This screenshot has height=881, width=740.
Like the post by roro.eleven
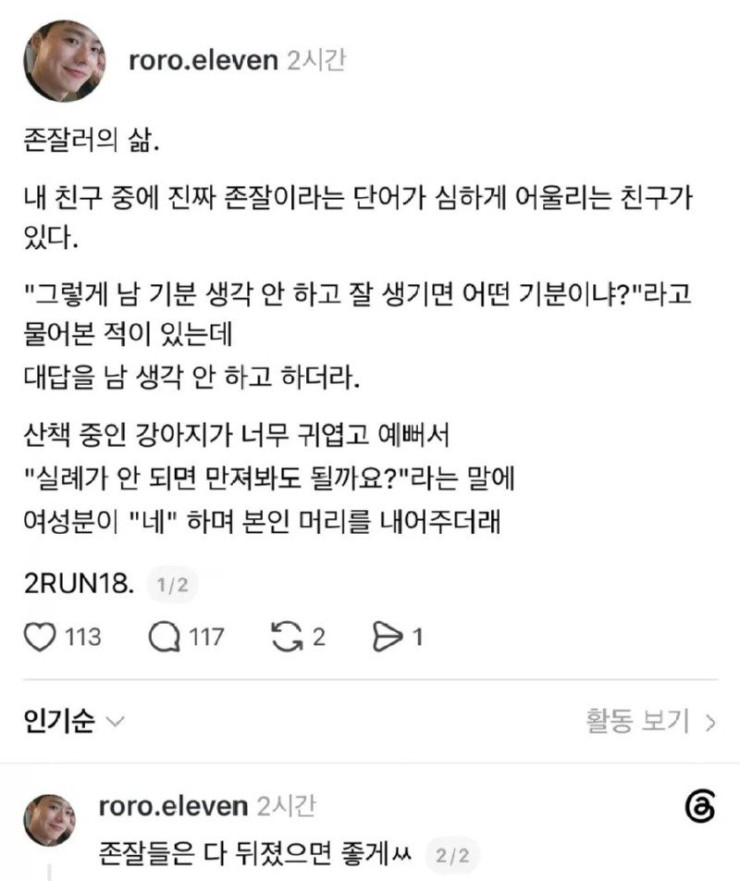point(40,637)
